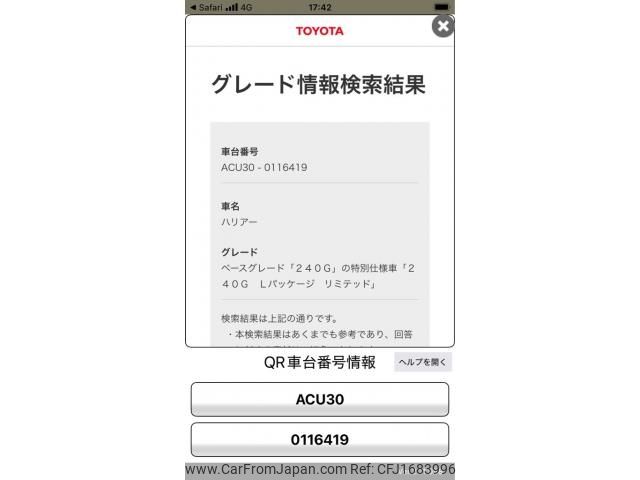Open the help button (ヘルプを開く)

tap(422, 362)
